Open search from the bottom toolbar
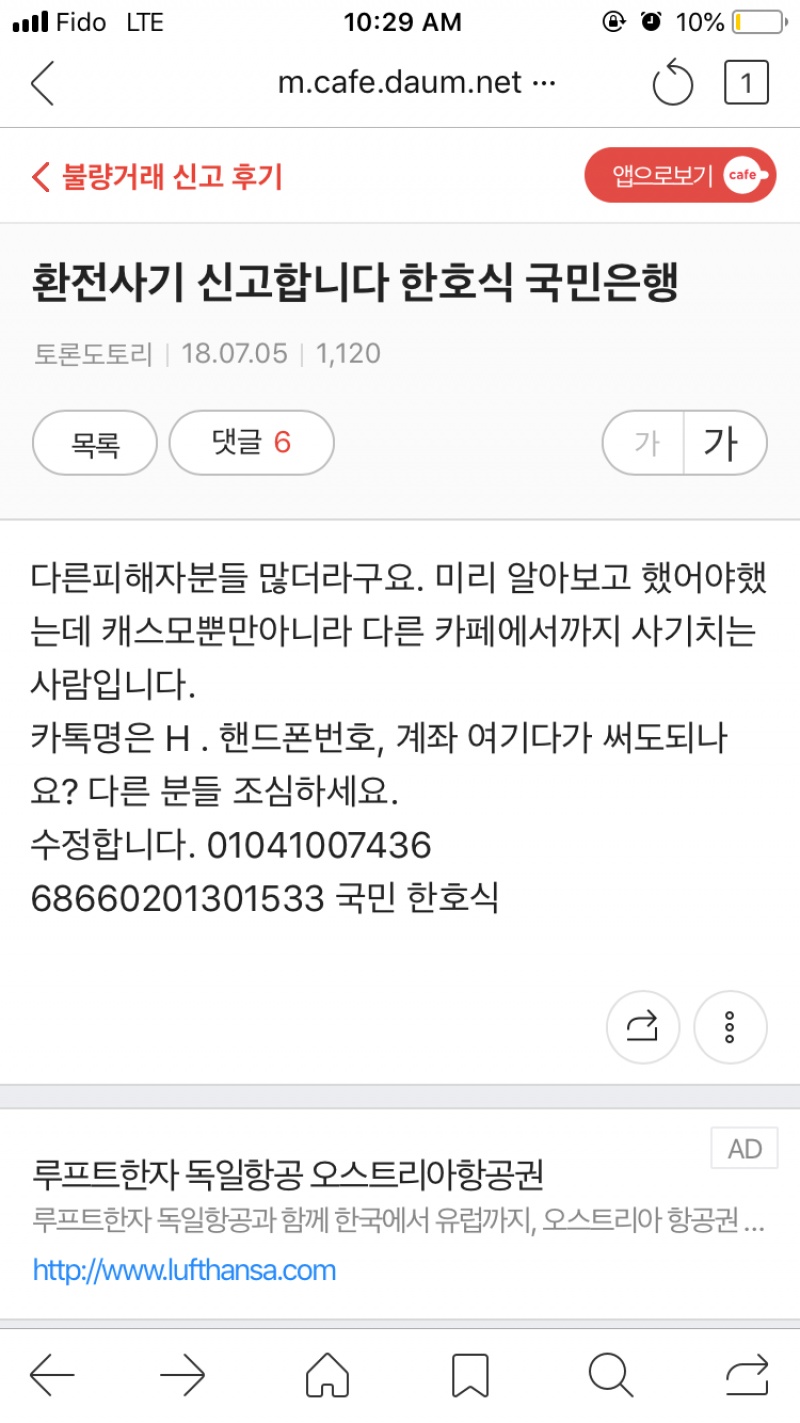The image size is (800, 1423). pyautogui.click(x=609, y=1375)
